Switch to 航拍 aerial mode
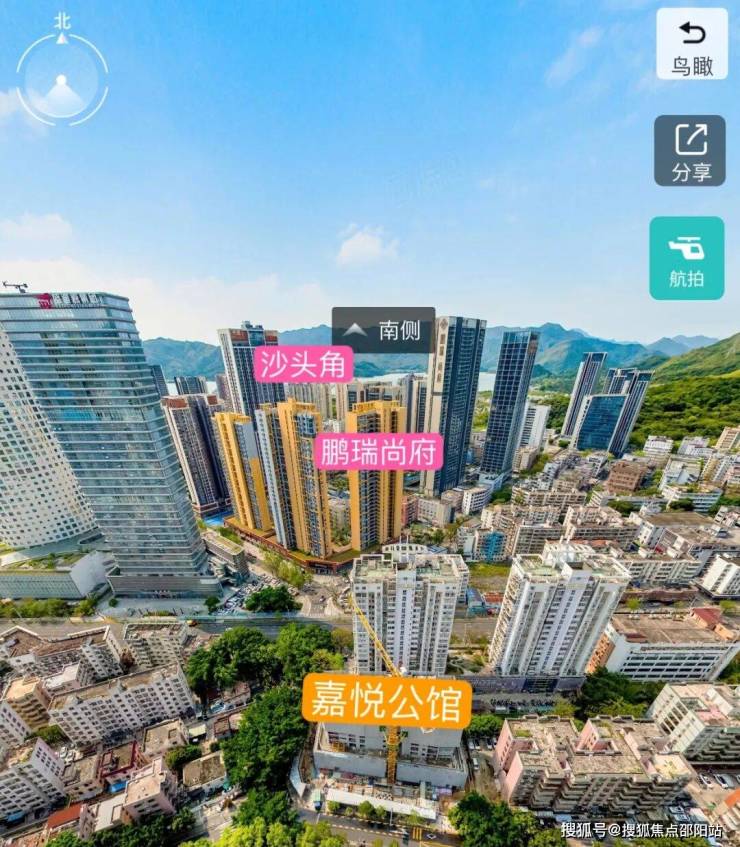 [x=687, y=258]
